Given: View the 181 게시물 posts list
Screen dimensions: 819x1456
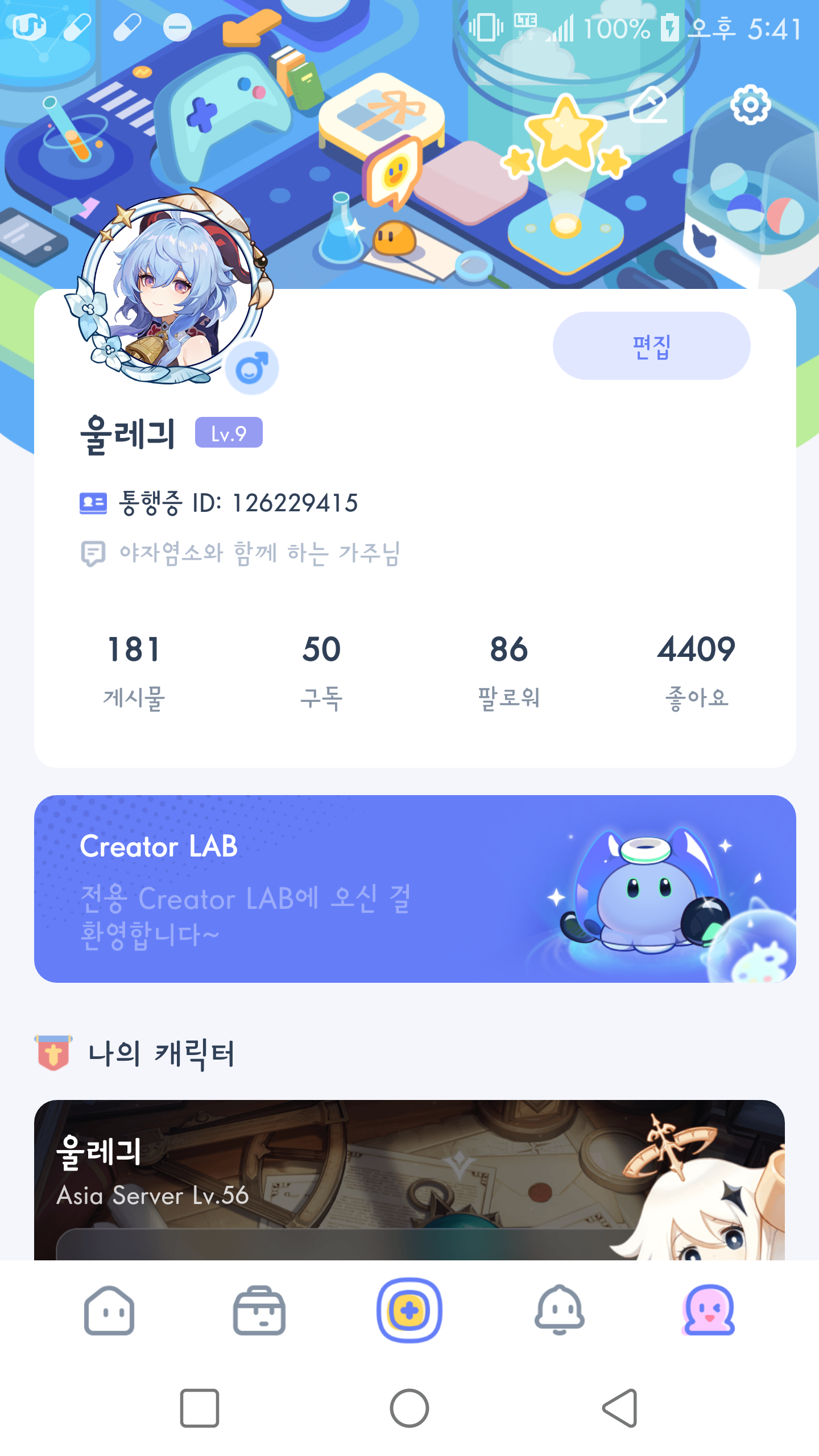Looking at the screenshot, I should [134, 671].
